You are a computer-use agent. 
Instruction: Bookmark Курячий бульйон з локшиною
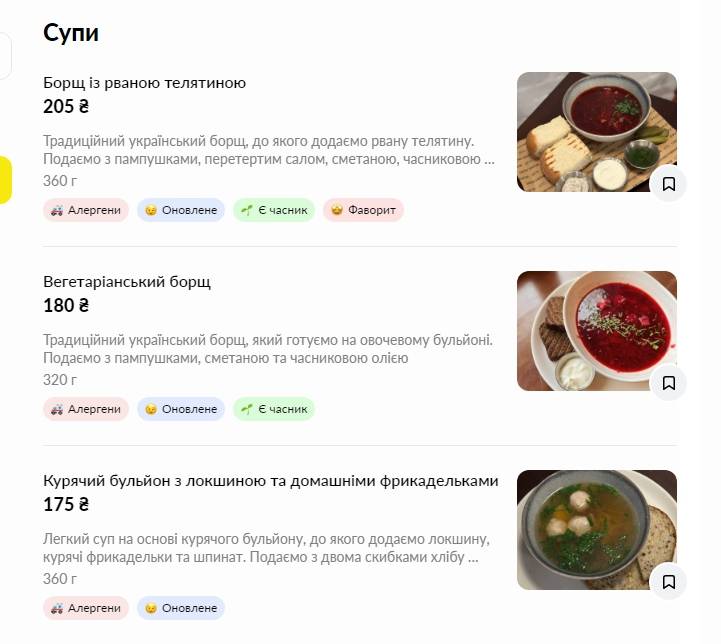click(x=668, y=582)
